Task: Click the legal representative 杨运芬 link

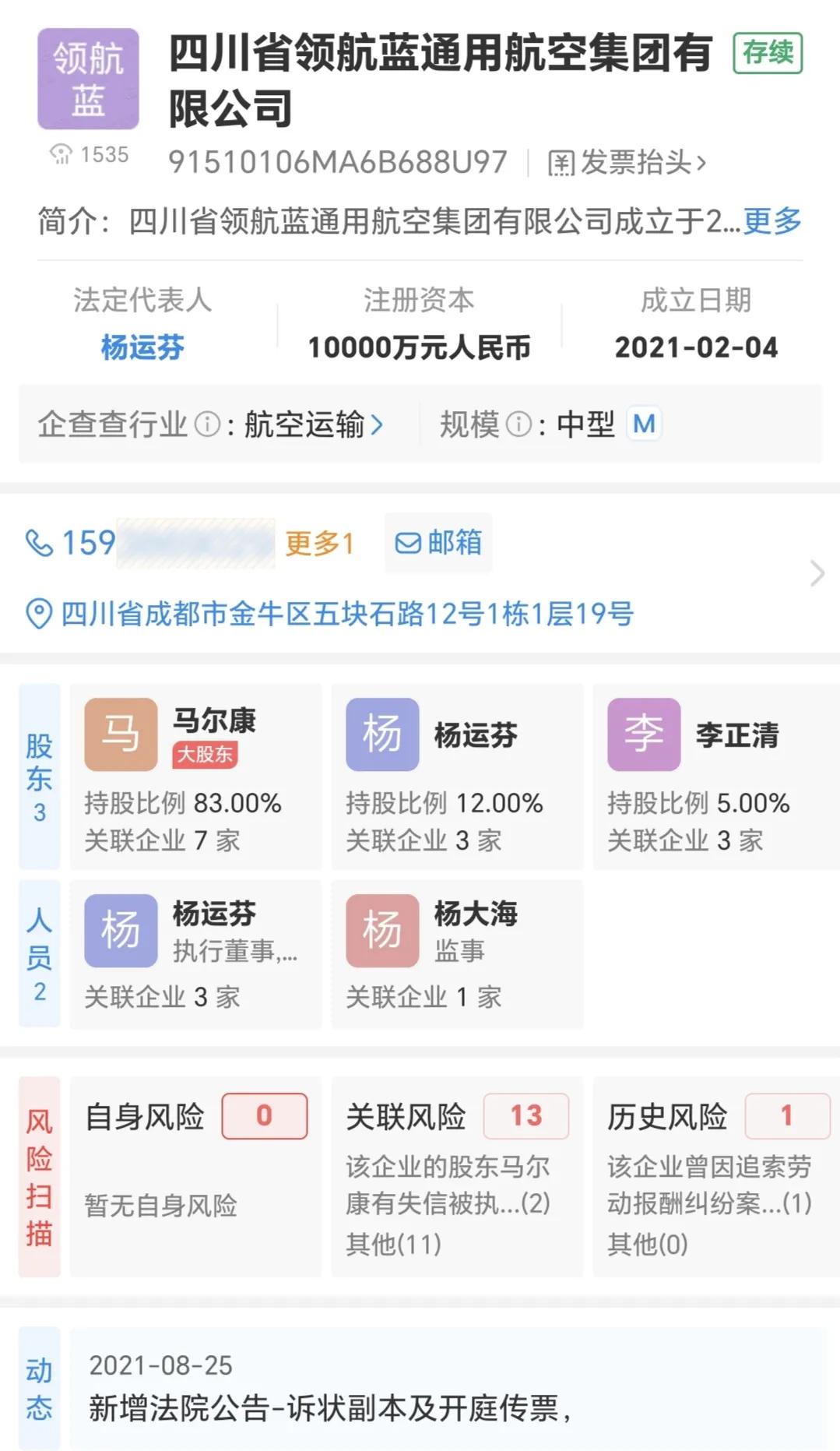Action: click(142, 347)
